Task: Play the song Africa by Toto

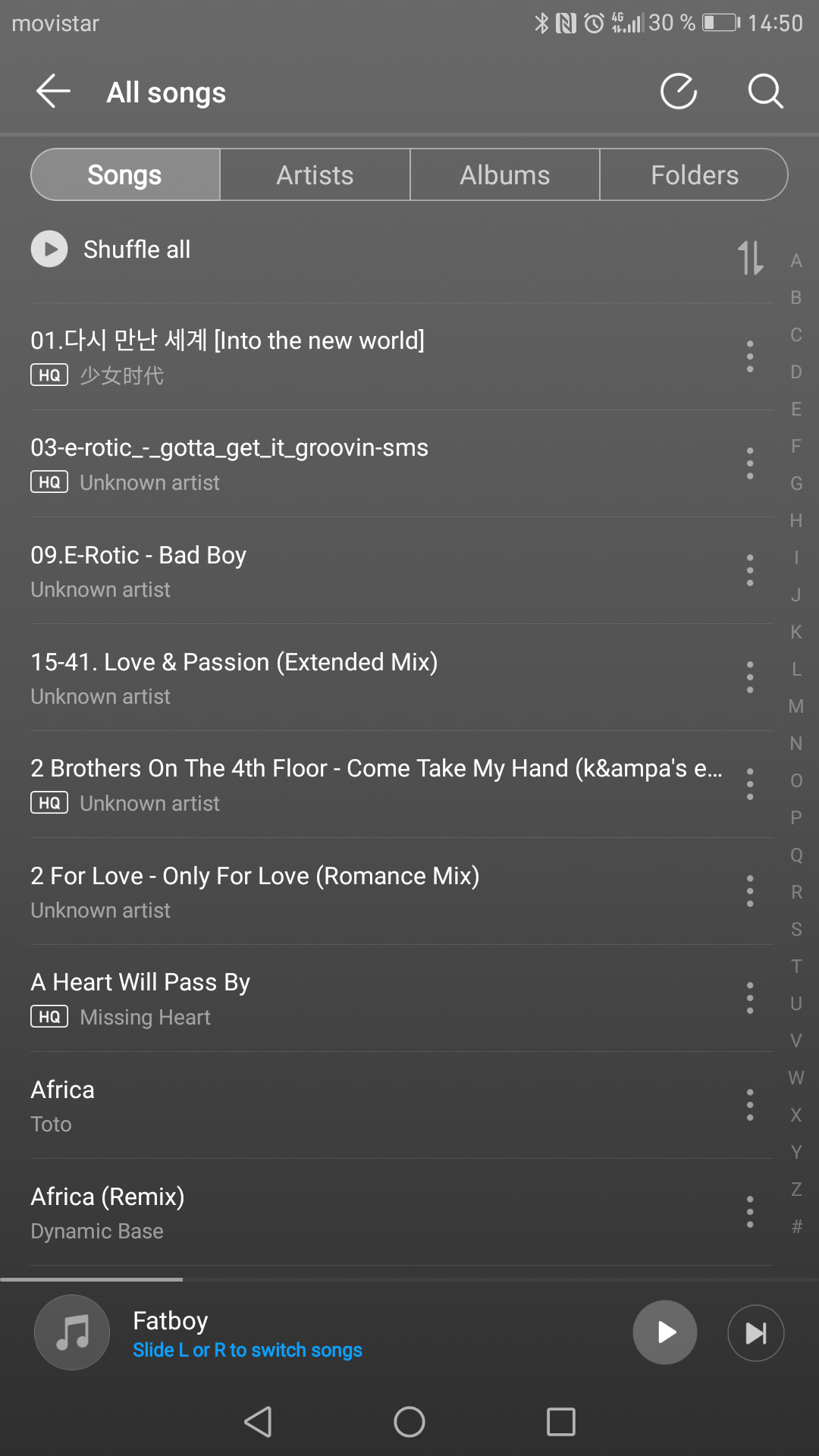Action: [x=303, y=1105]
